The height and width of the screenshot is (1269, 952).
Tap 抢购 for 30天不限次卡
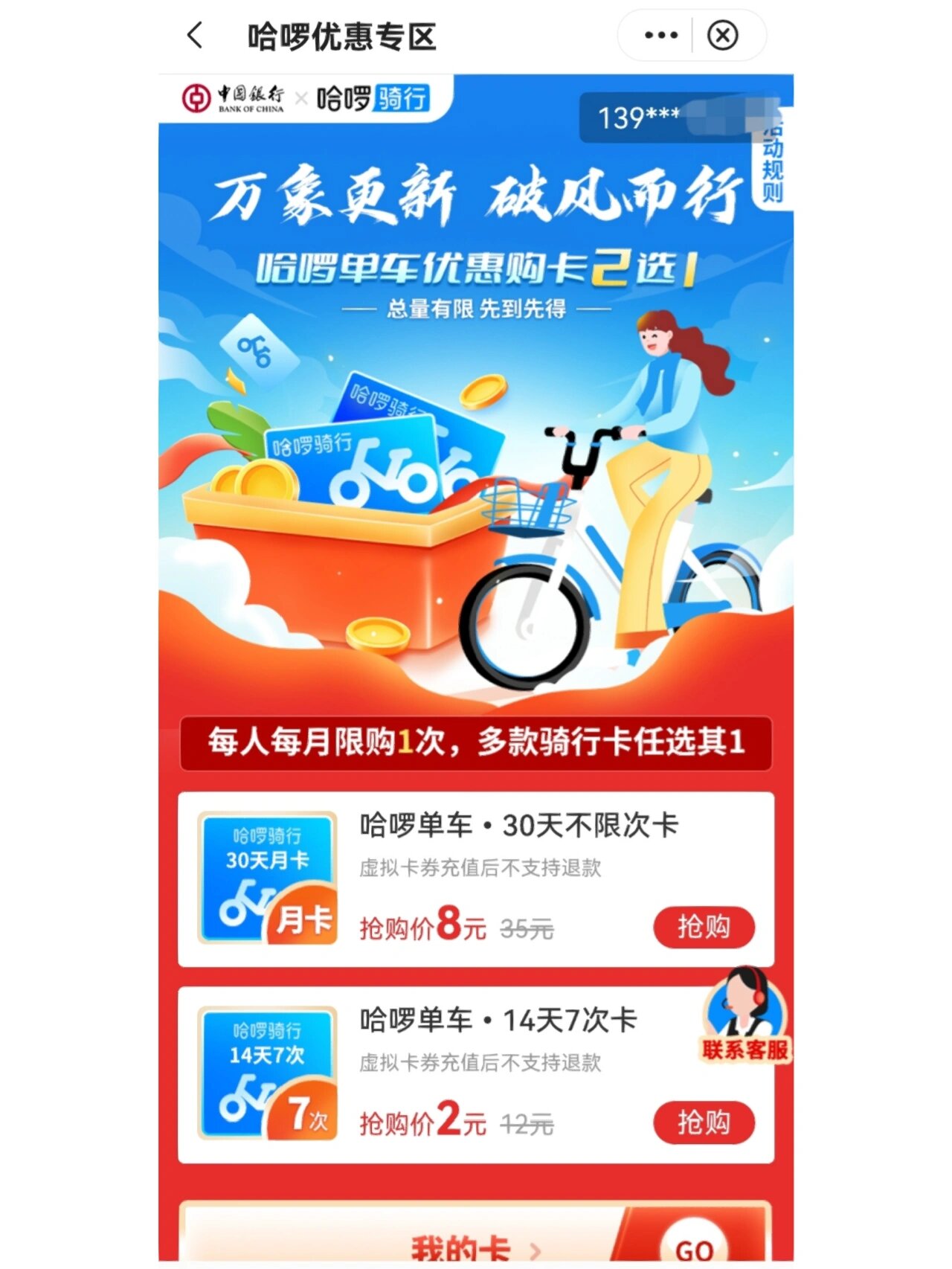pyautogui.click(x=704, y=927)
